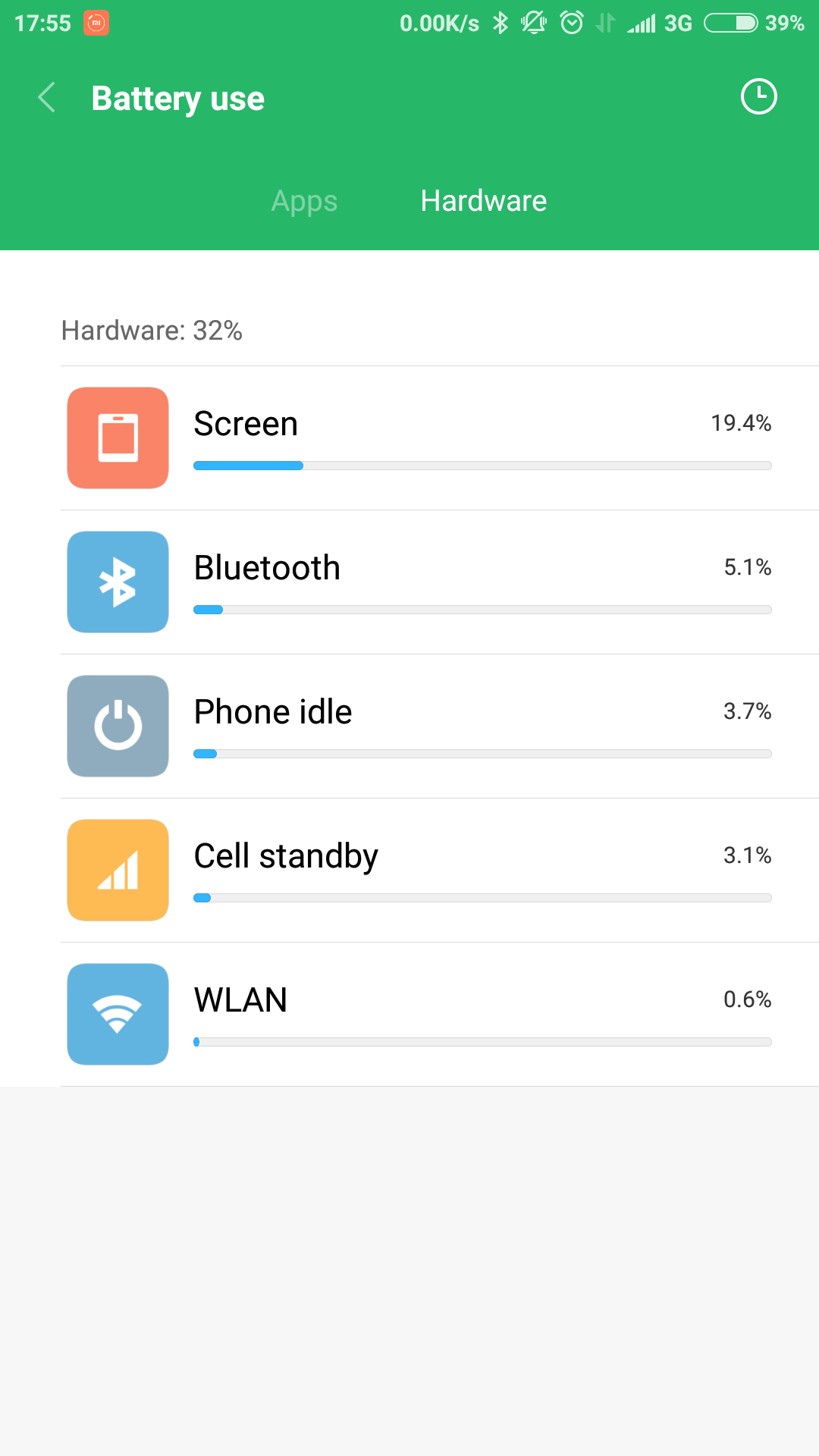Image resolution: width=819 pixels, height=1456 pixels.
Task: Open the battery history clock icon
Action: (x=758, y=97)
